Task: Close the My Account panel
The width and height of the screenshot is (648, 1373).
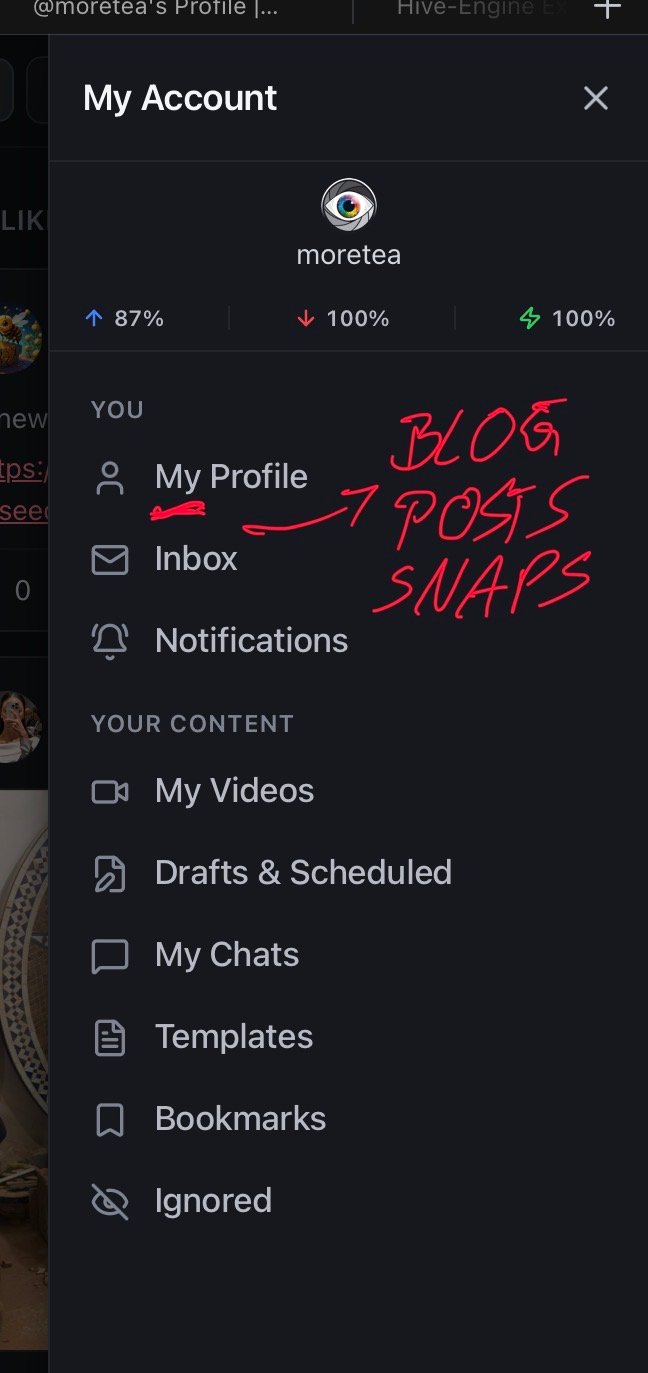Action: [596, 98]
